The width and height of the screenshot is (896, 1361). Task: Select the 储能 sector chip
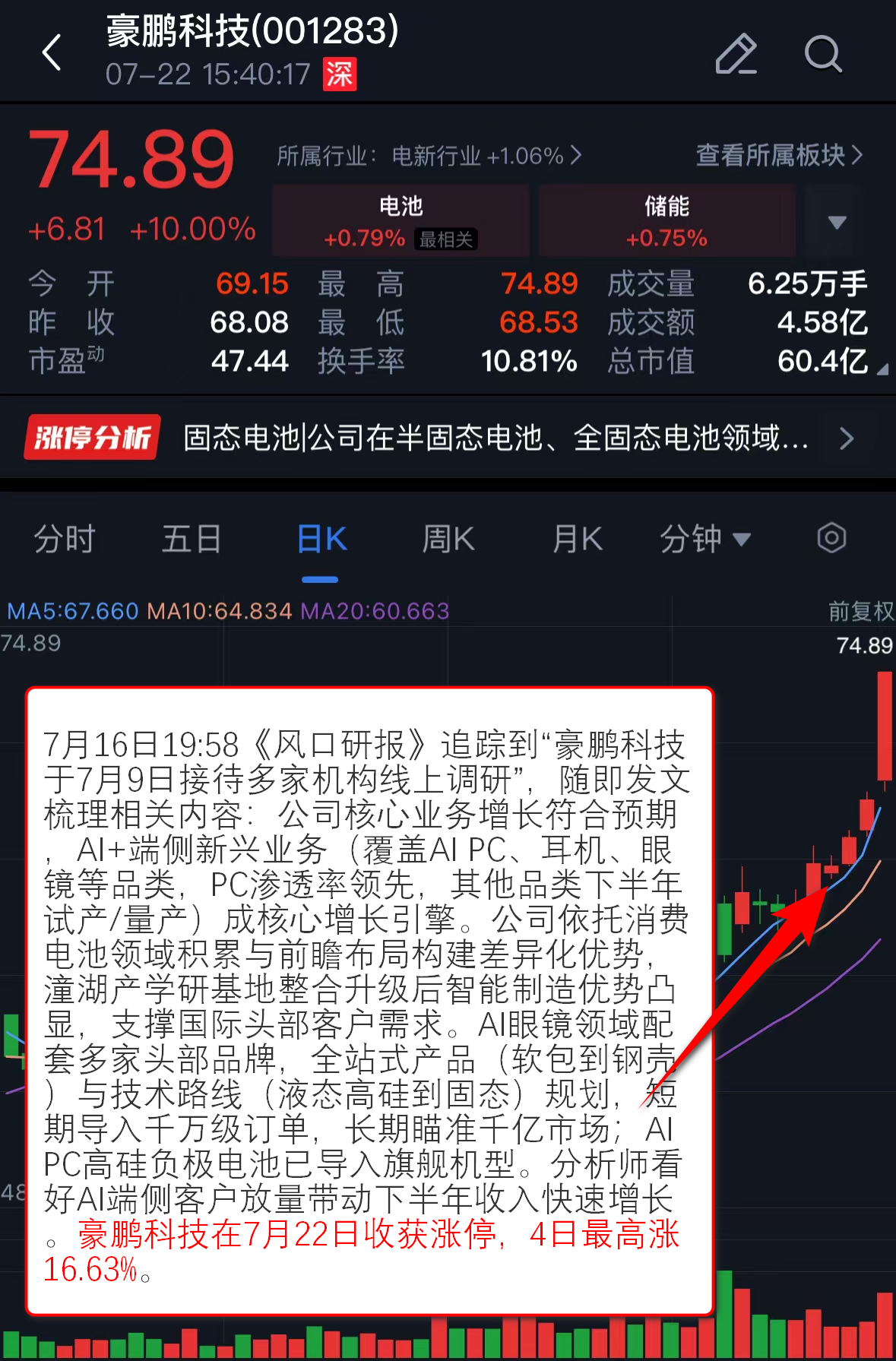[x=666, y=221]
